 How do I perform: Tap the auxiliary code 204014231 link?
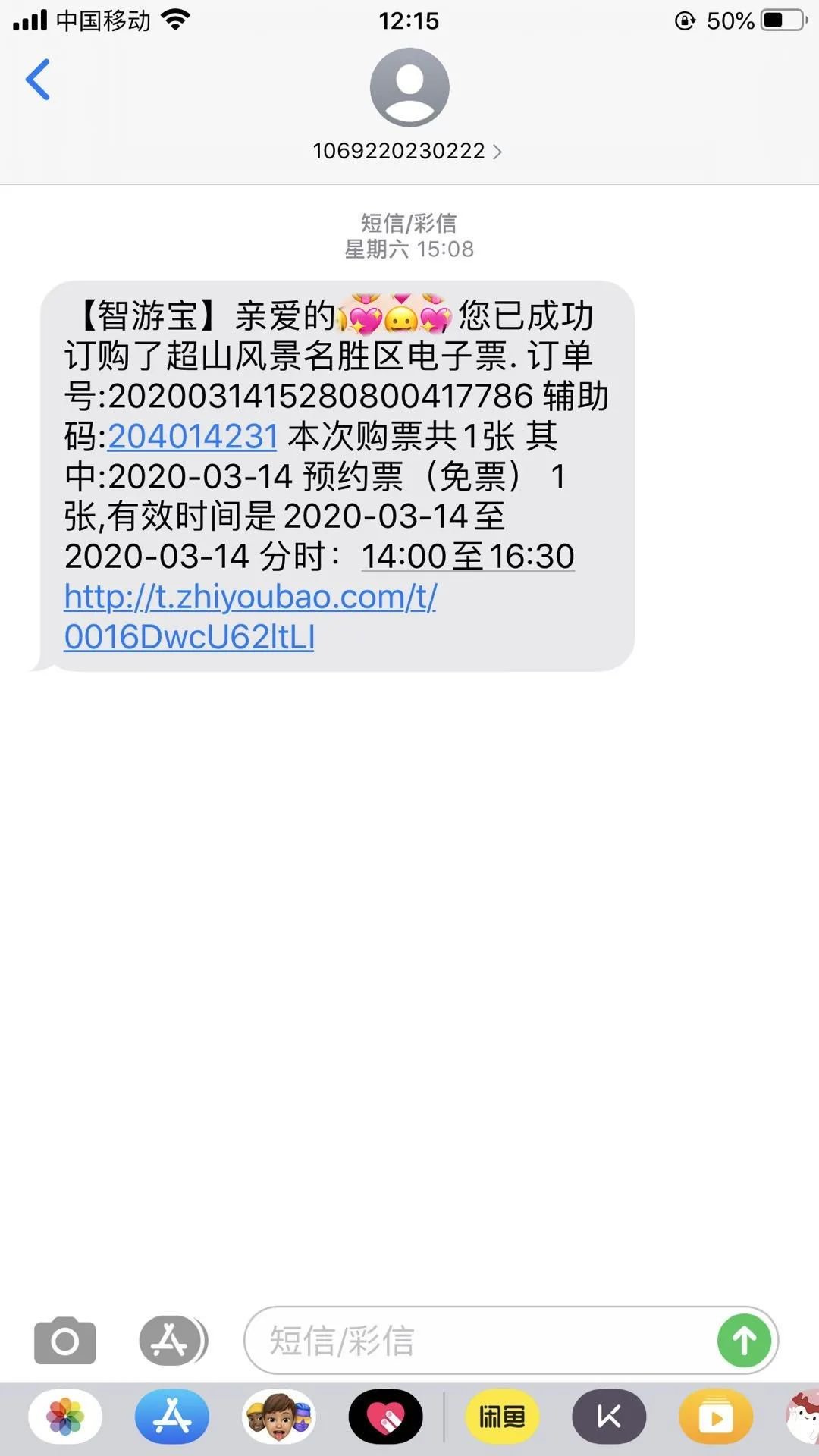(193, 436)
